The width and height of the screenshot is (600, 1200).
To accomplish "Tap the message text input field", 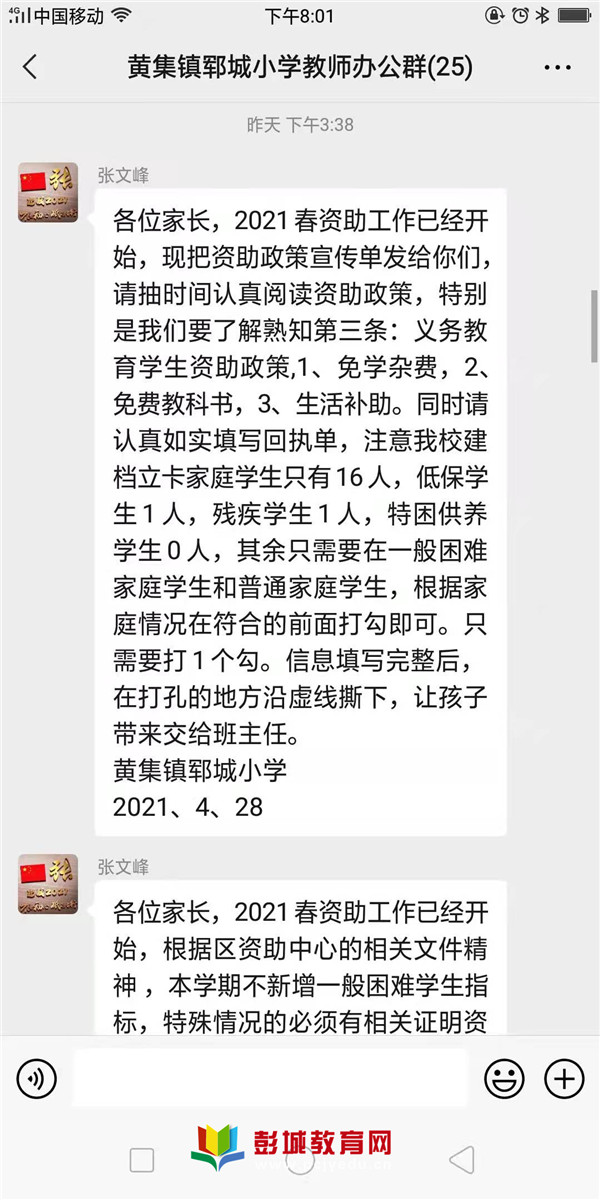I will [x=270, y=1078].
